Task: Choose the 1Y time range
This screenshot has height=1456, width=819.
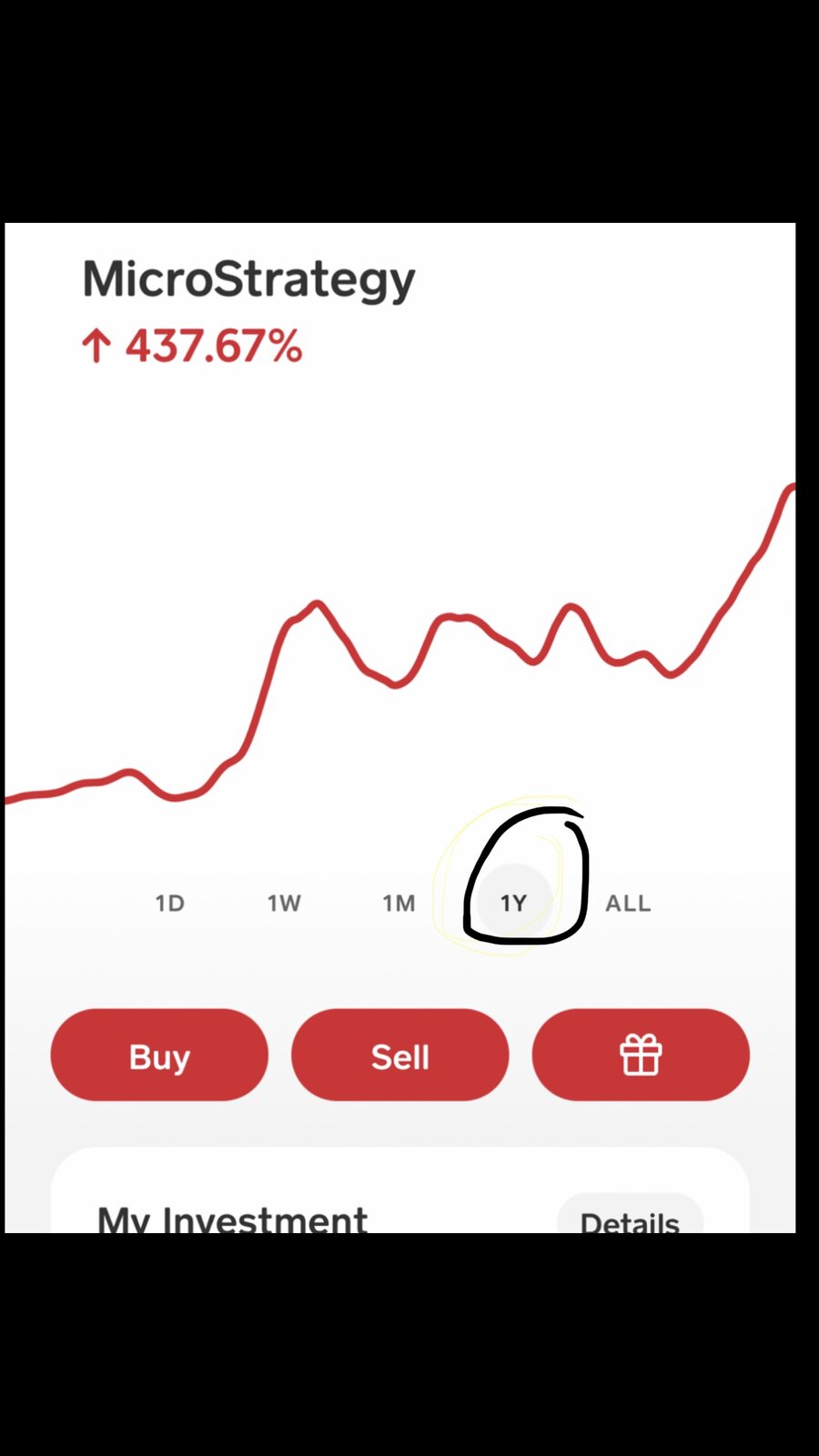Action: 514,902
